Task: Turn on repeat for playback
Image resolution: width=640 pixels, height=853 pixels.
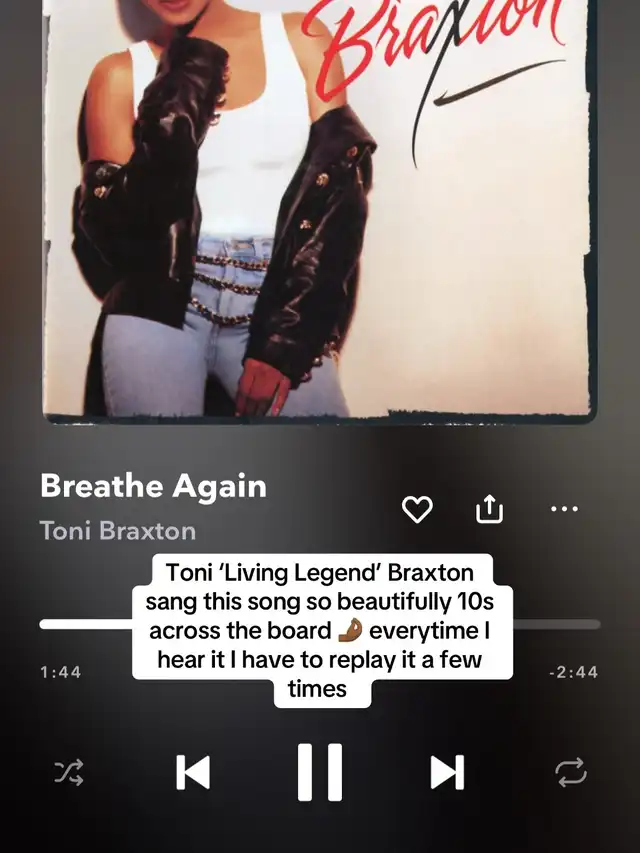Action: tap(570, 772)
